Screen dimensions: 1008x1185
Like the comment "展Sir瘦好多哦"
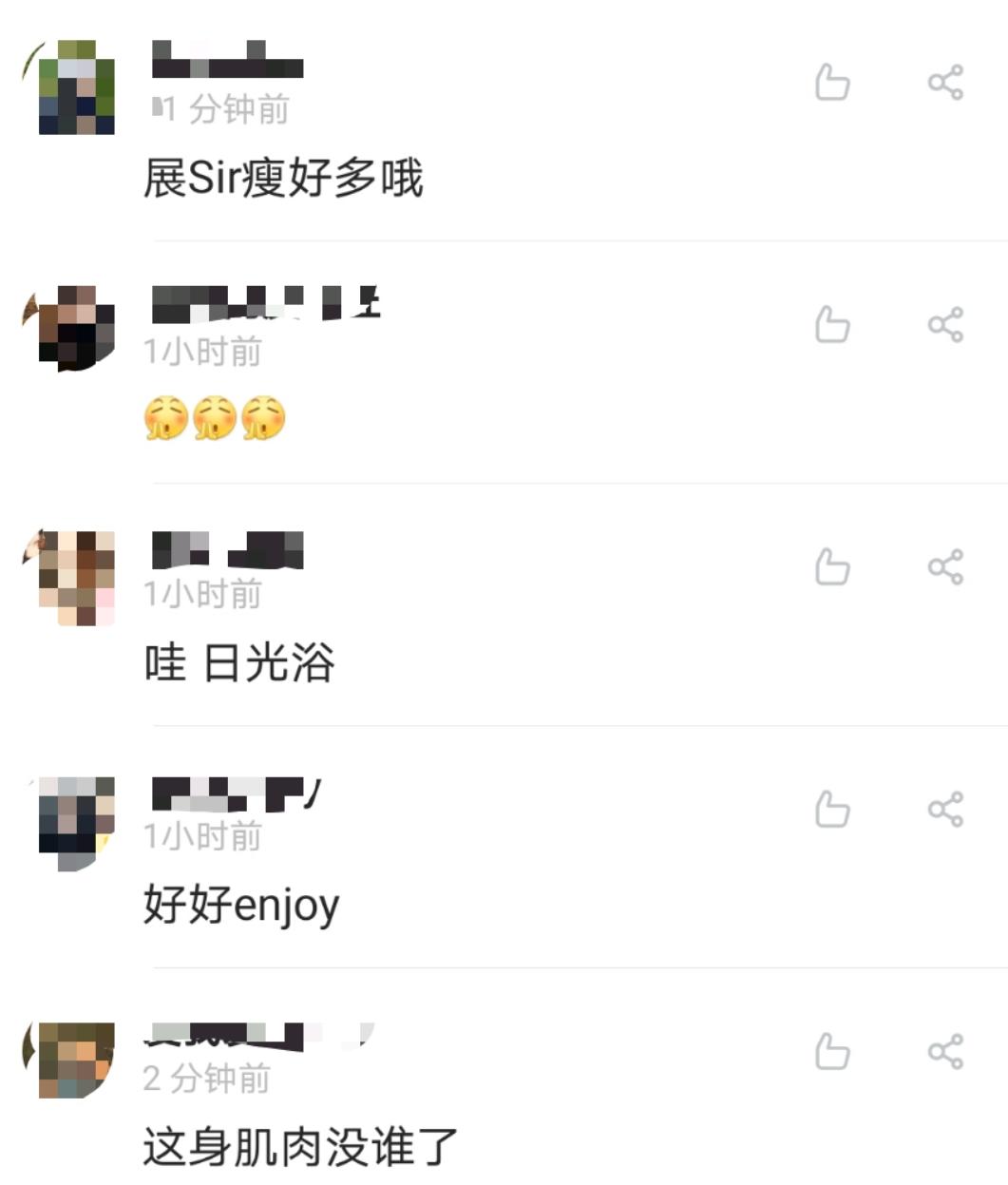[x=834, y=85]
